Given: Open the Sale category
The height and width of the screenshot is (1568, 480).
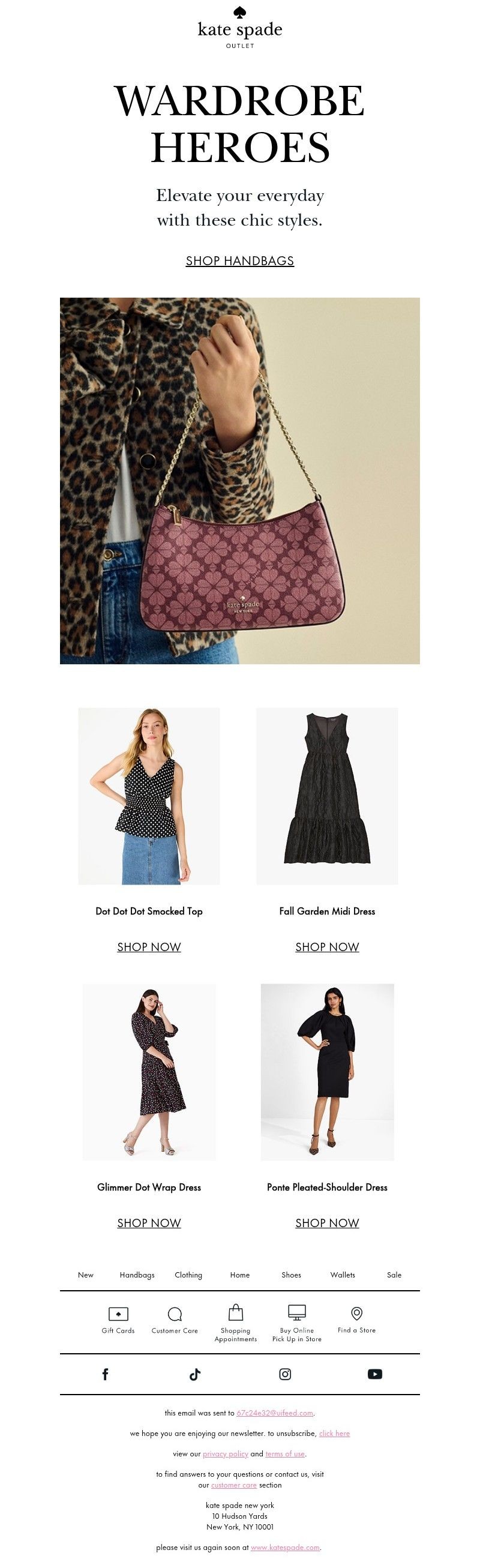Looking at the screenshot, I should pyautogui.click(x=394, y=1275).
